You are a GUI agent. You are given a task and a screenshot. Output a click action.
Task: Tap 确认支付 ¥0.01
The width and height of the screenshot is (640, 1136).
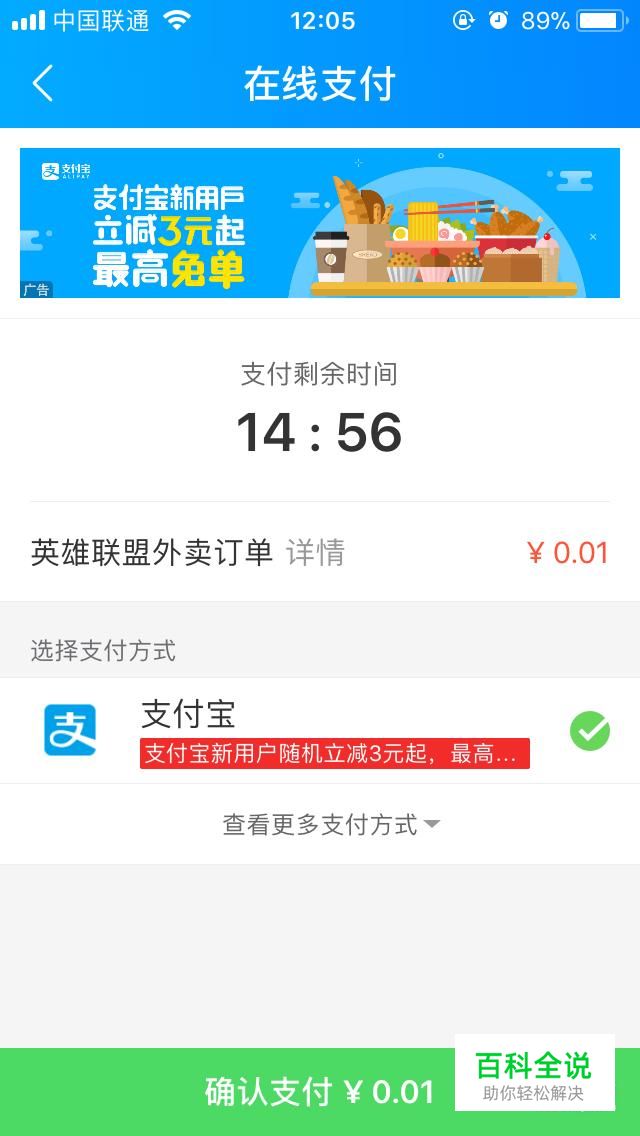(320, 1092)
